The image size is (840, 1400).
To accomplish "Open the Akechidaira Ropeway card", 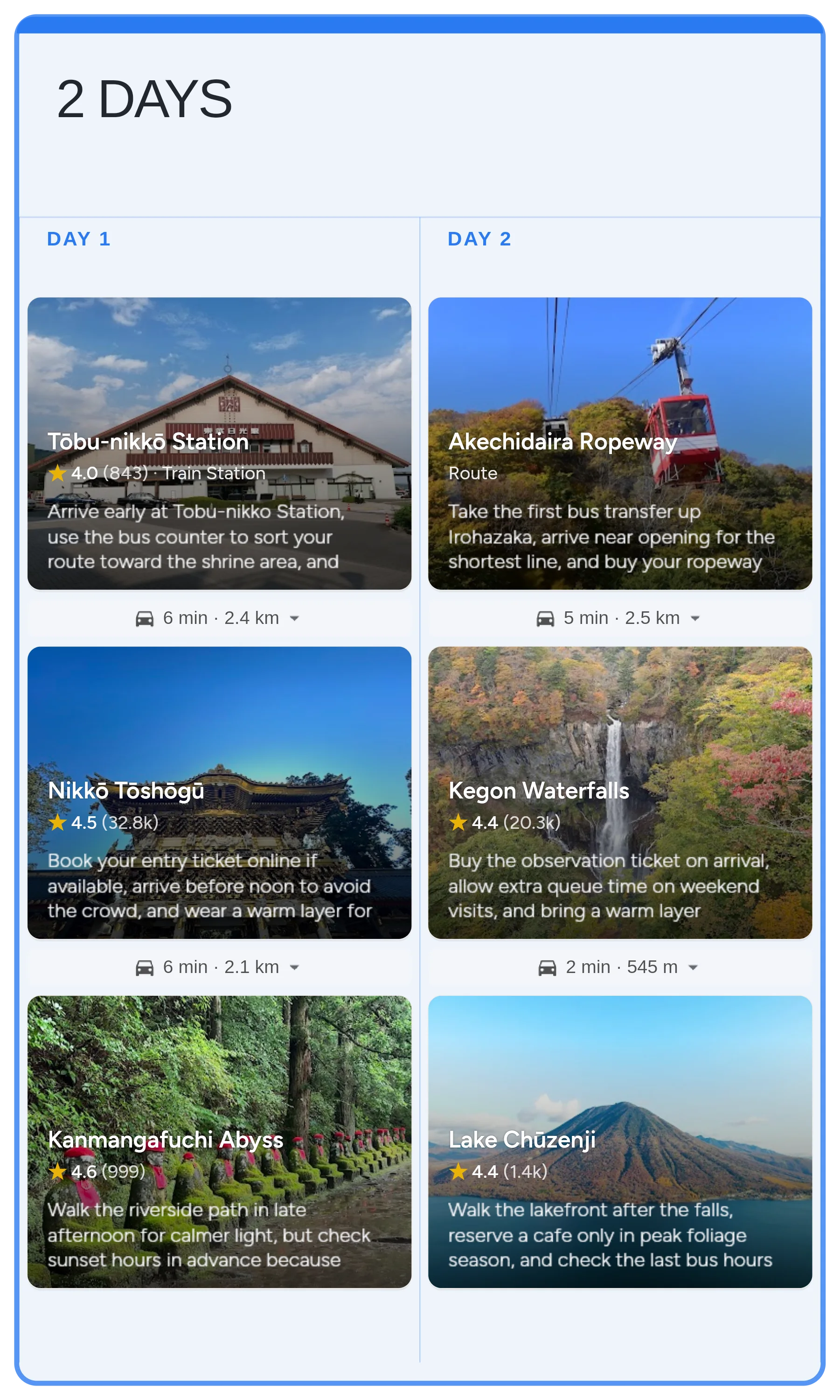I will pyautogui.click(x=620, y=443).
